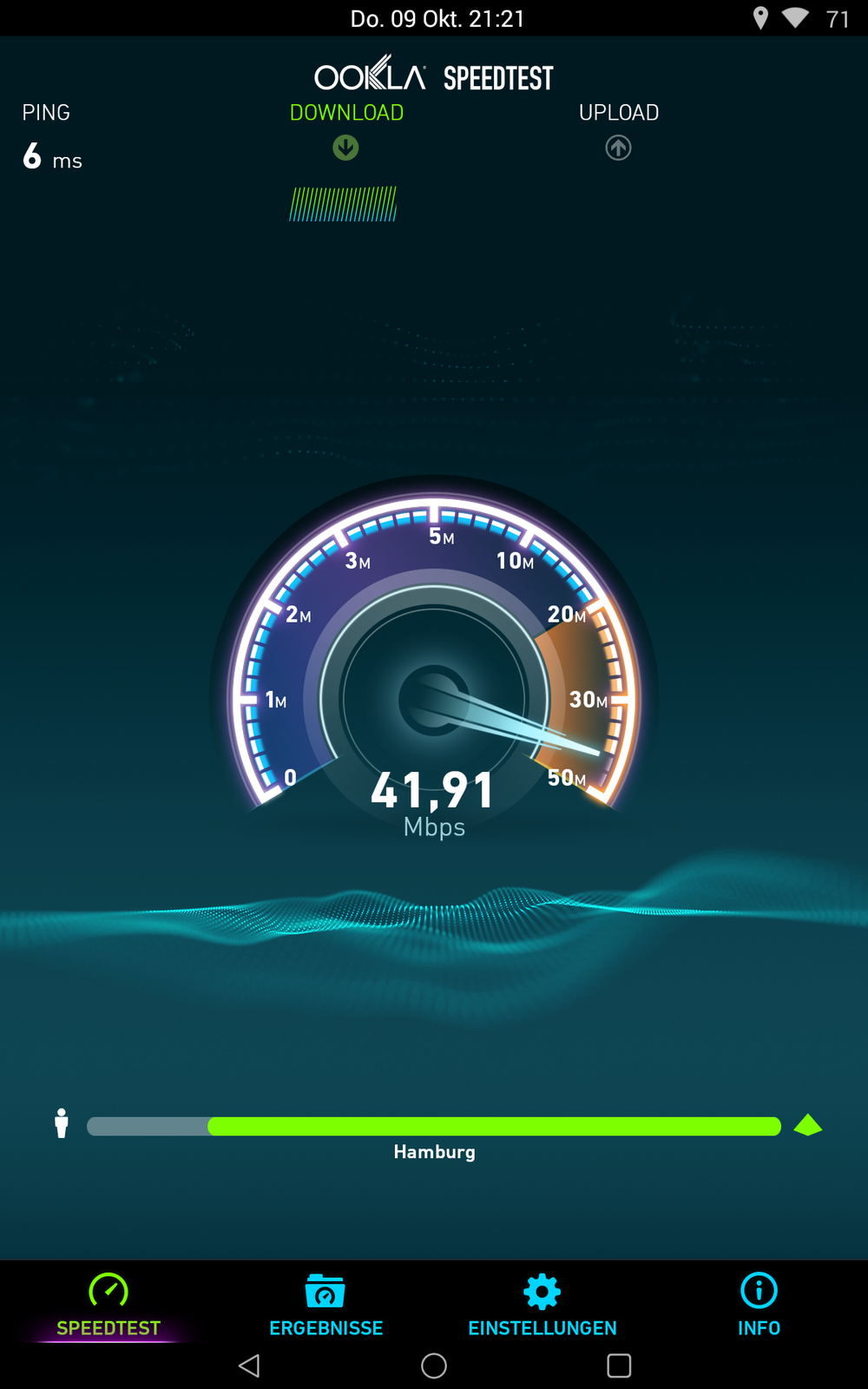
Task: Go to Einstellungen settings tab
Action: tap(542, 1305)
